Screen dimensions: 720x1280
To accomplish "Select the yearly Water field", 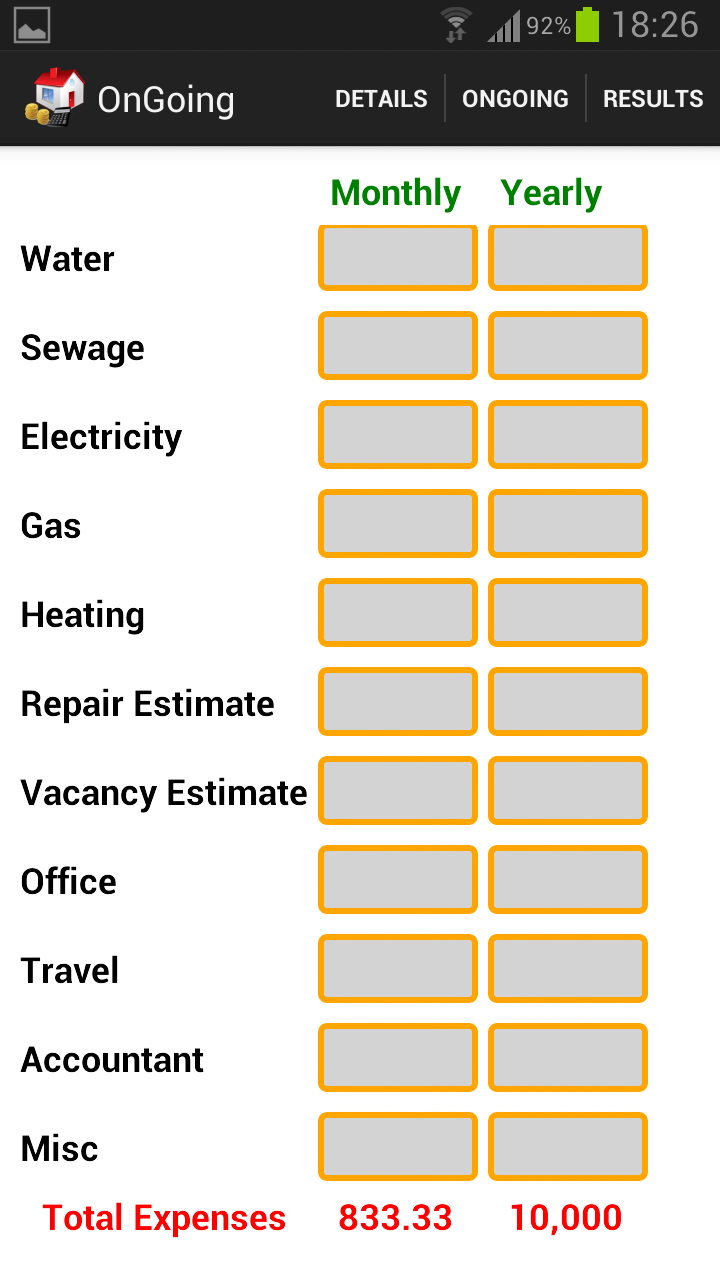I will (568, 258).
